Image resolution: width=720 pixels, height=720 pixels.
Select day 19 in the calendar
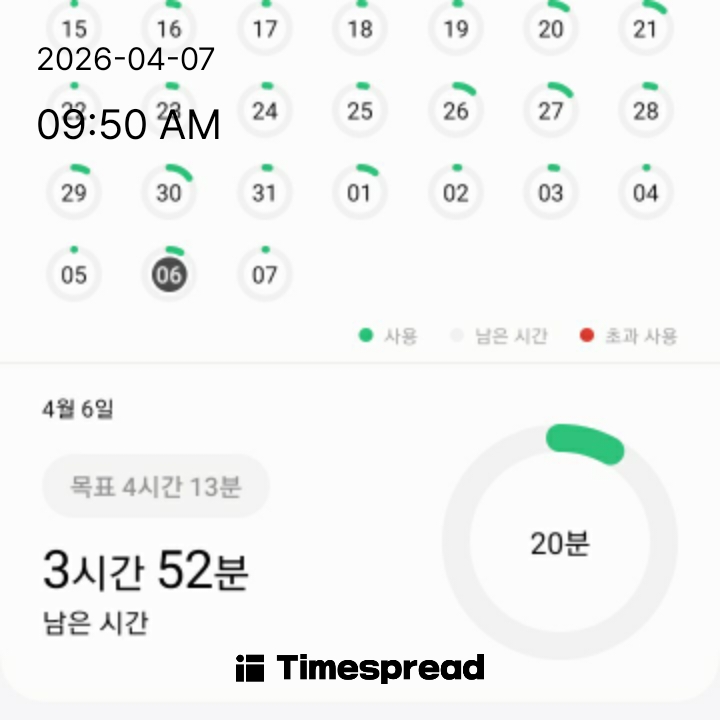[455, 28]
